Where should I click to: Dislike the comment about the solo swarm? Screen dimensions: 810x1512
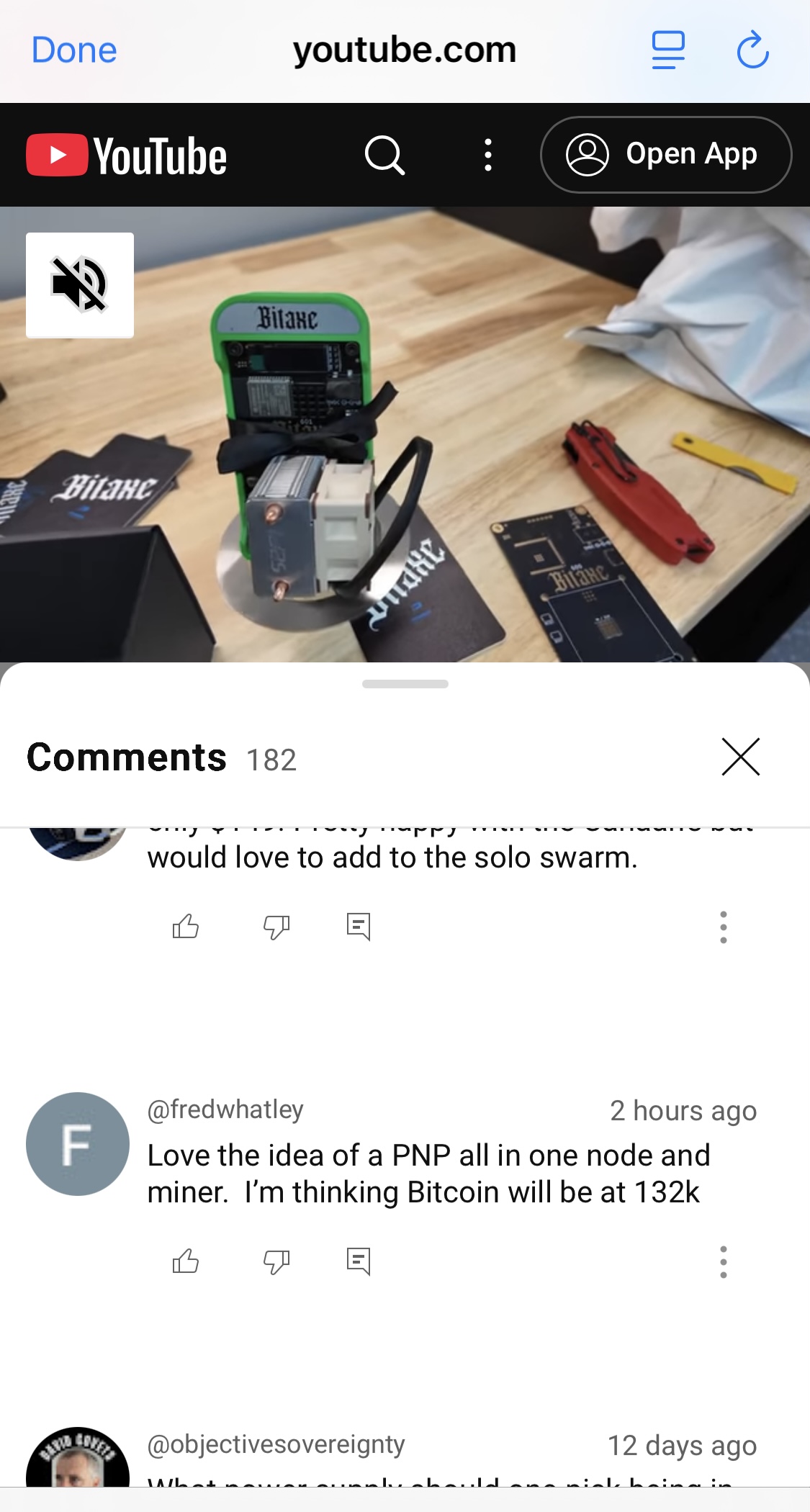point(276,927)
